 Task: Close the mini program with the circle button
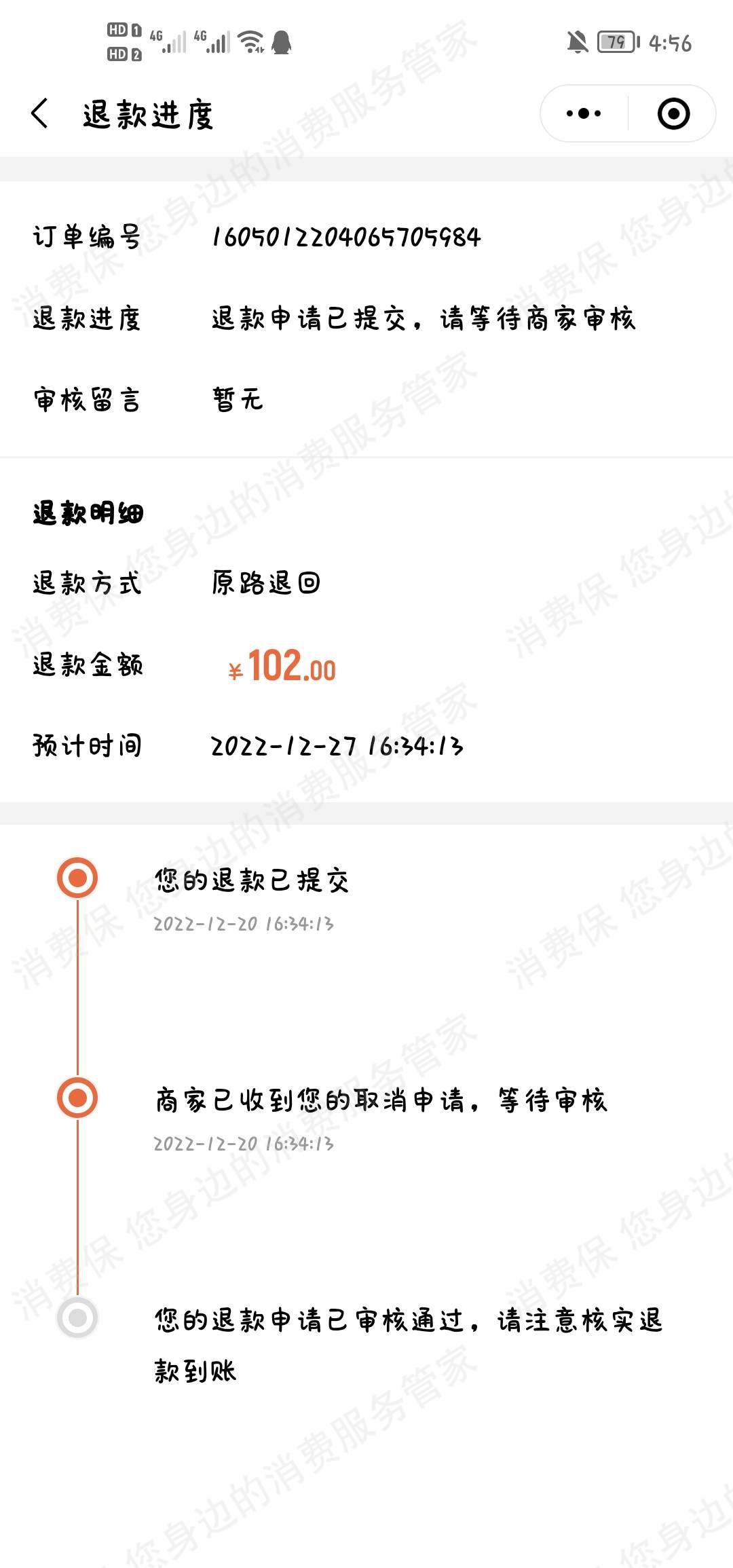673,113
